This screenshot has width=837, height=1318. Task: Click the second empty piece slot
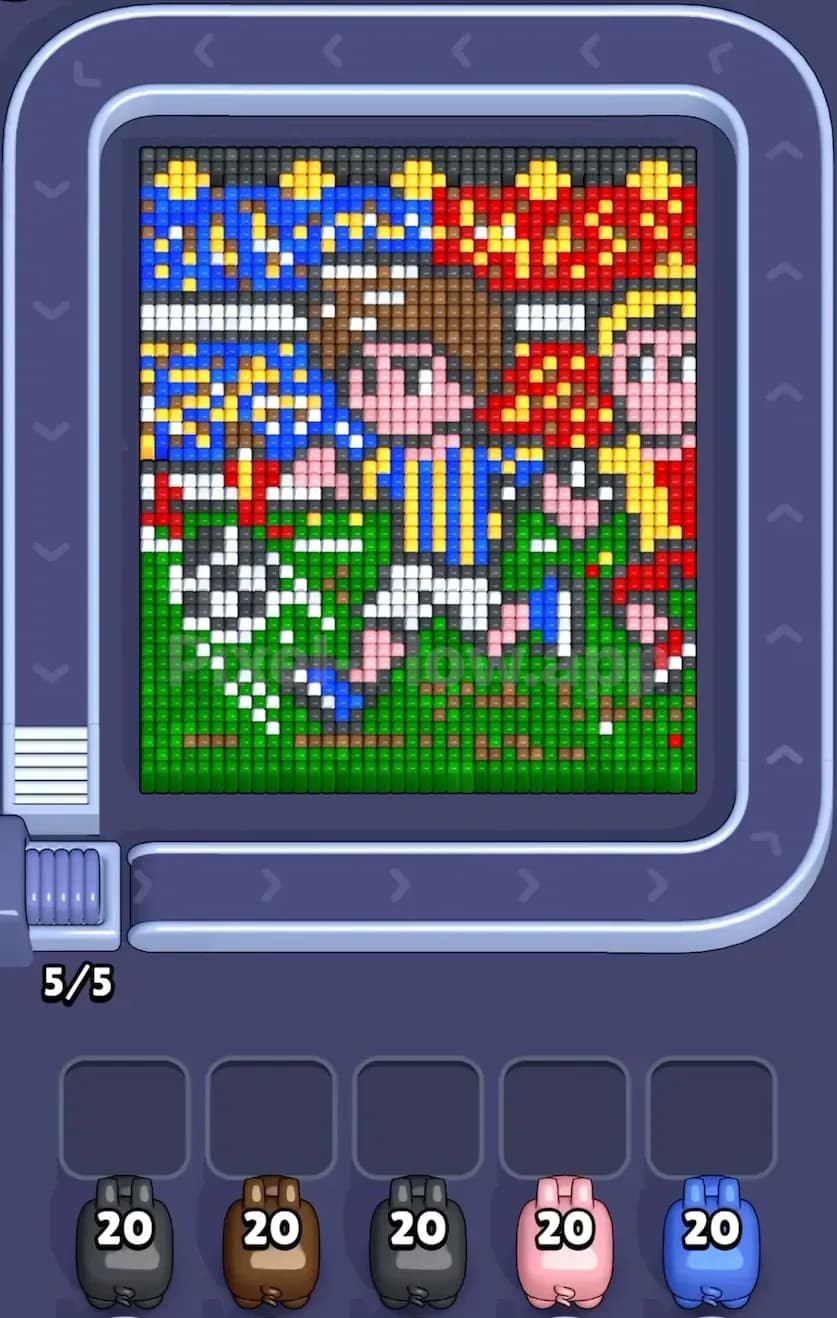[x=272, y=1114]
